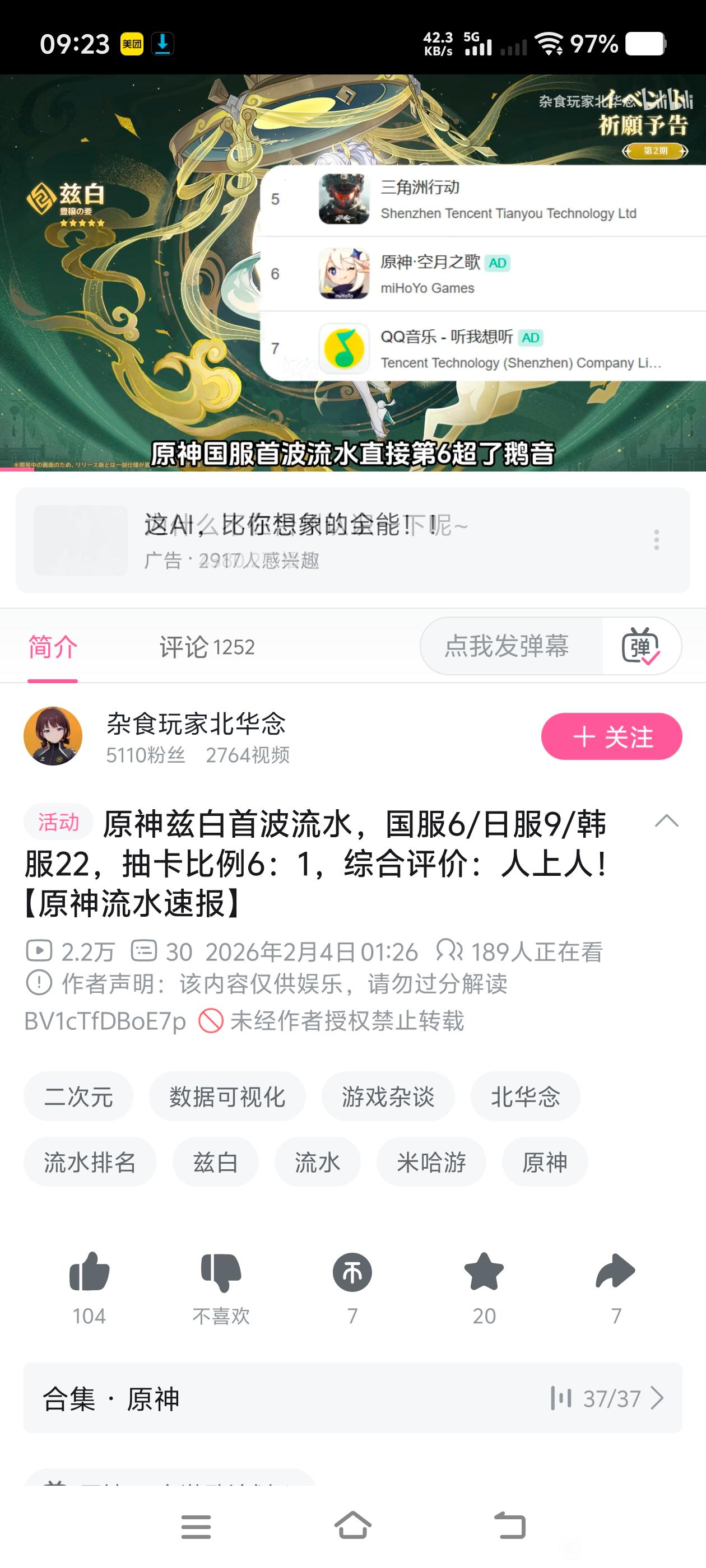Image resolution: width=706 pixels, height=1568 pixels.
Task: Select the 简介 tab
Action: pyautogui.click(x=53, y=646)
